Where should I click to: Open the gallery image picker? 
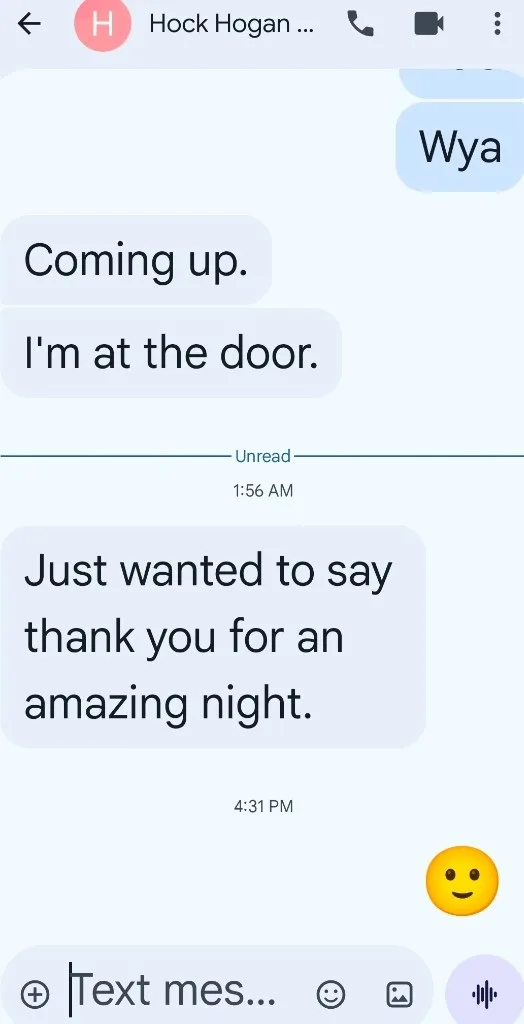click(399, 994)
